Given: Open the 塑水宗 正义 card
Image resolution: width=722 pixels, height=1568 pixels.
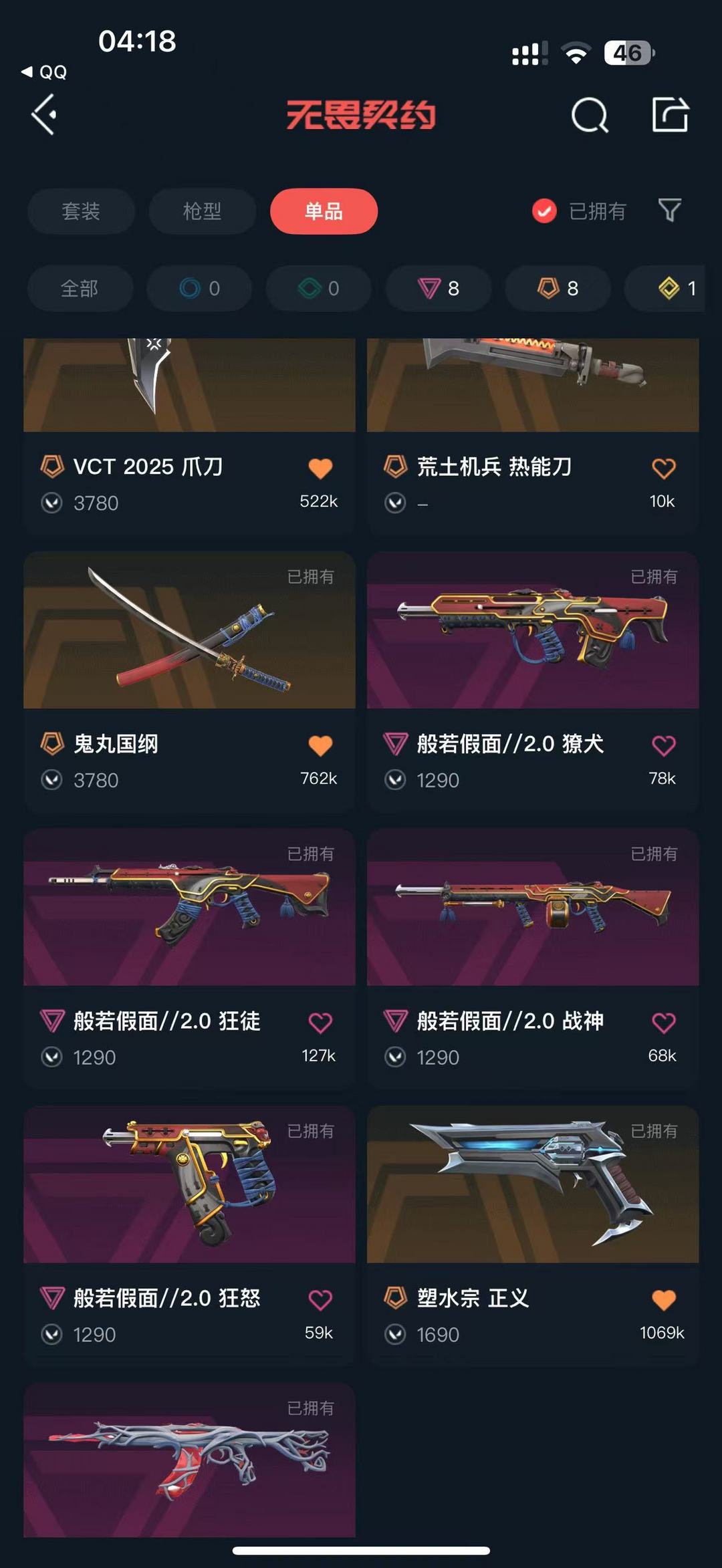Looking at the screenshot, I should click(533, 1236).
